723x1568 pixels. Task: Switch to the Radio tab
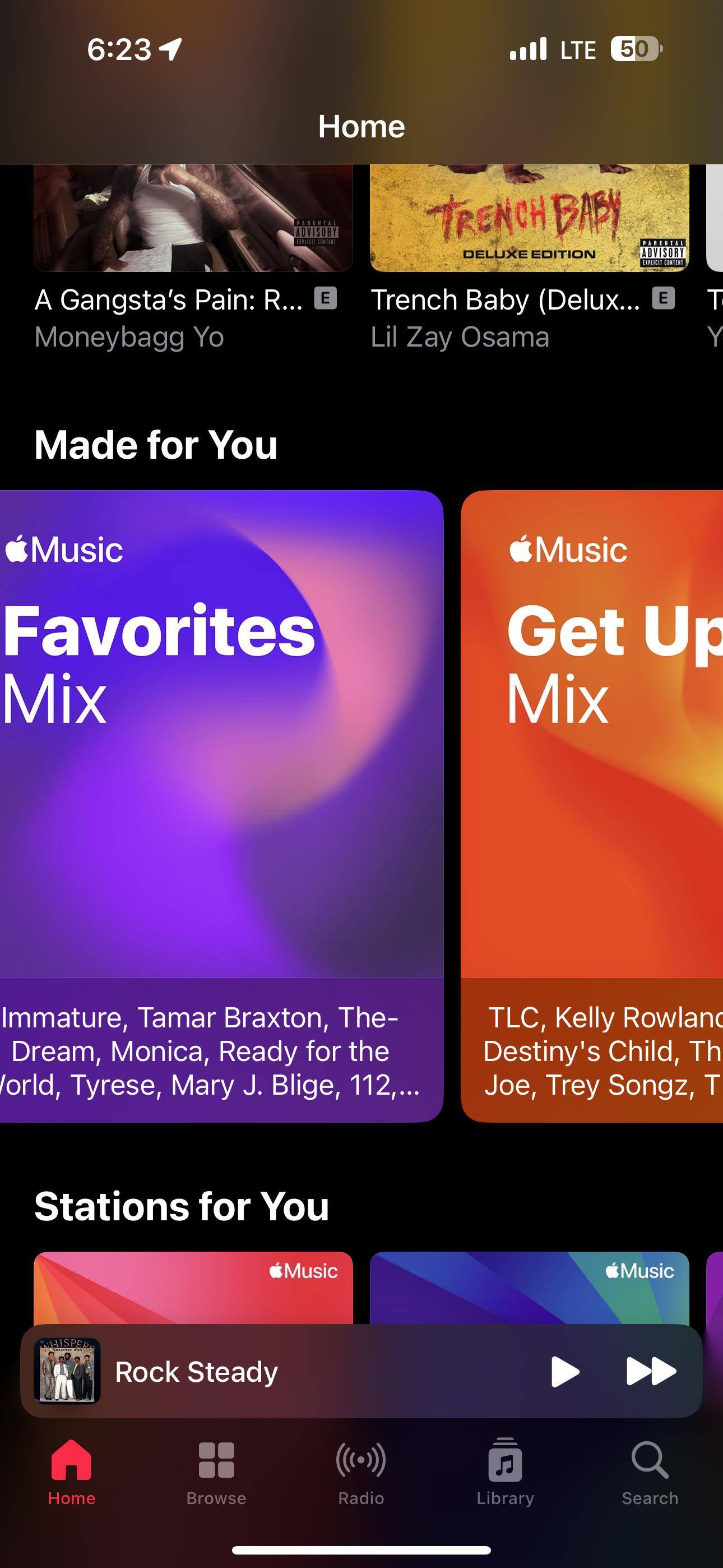(x=361, y=1473)
